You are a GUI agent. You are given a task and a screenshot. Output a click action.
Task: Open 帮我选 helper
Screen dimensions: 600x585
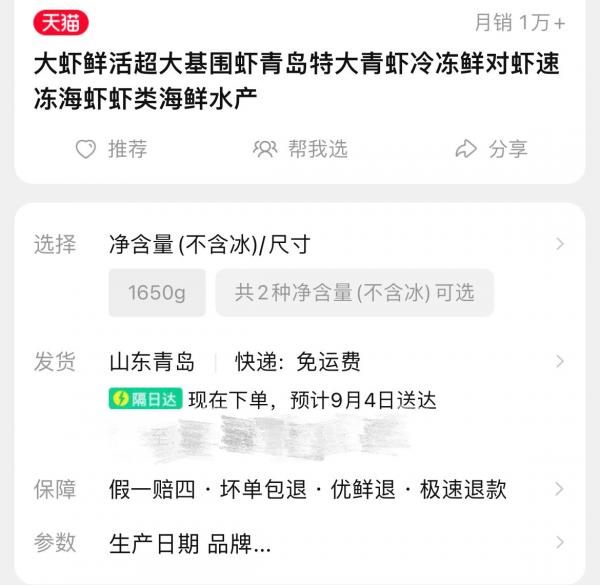[300, 149]
